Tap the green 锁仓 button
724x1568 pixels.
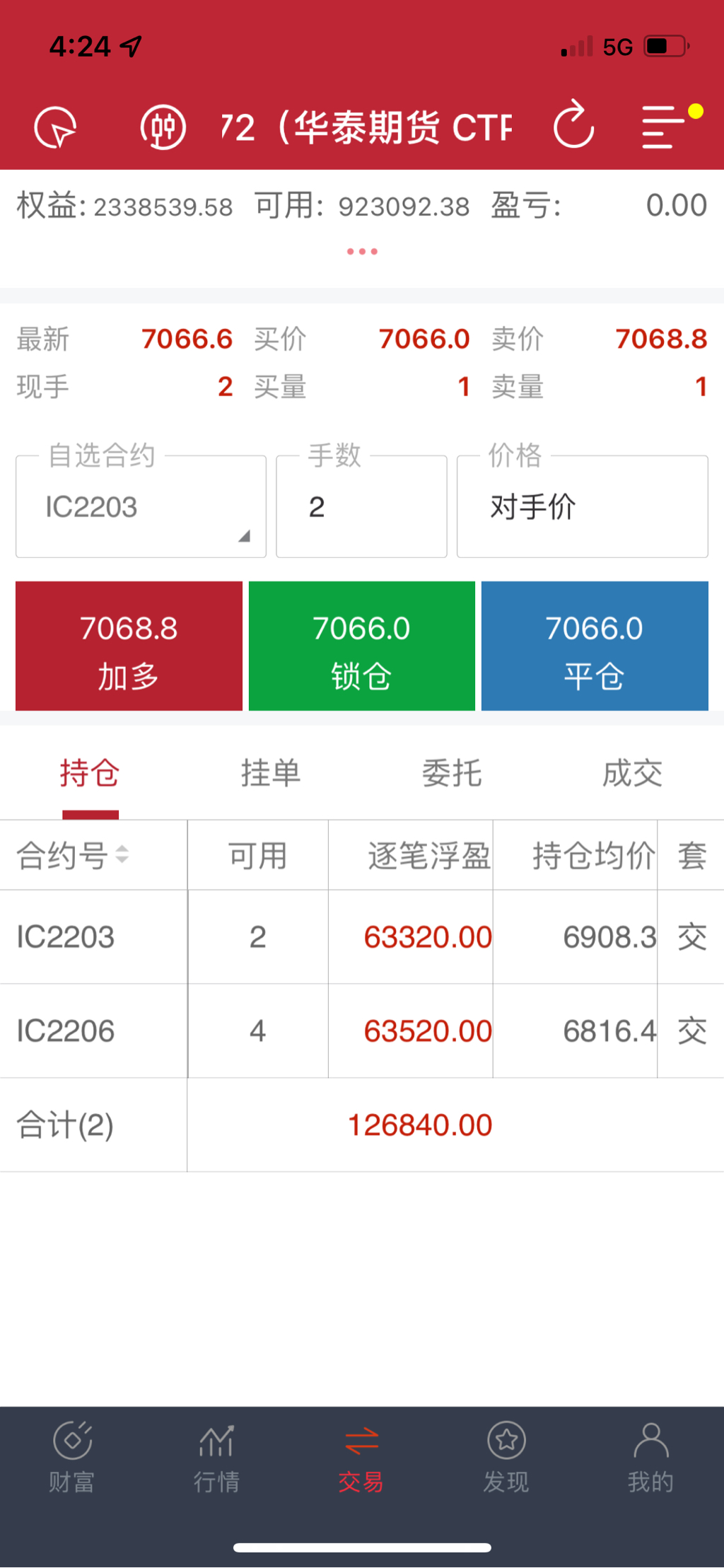click(x=361, y=646)
